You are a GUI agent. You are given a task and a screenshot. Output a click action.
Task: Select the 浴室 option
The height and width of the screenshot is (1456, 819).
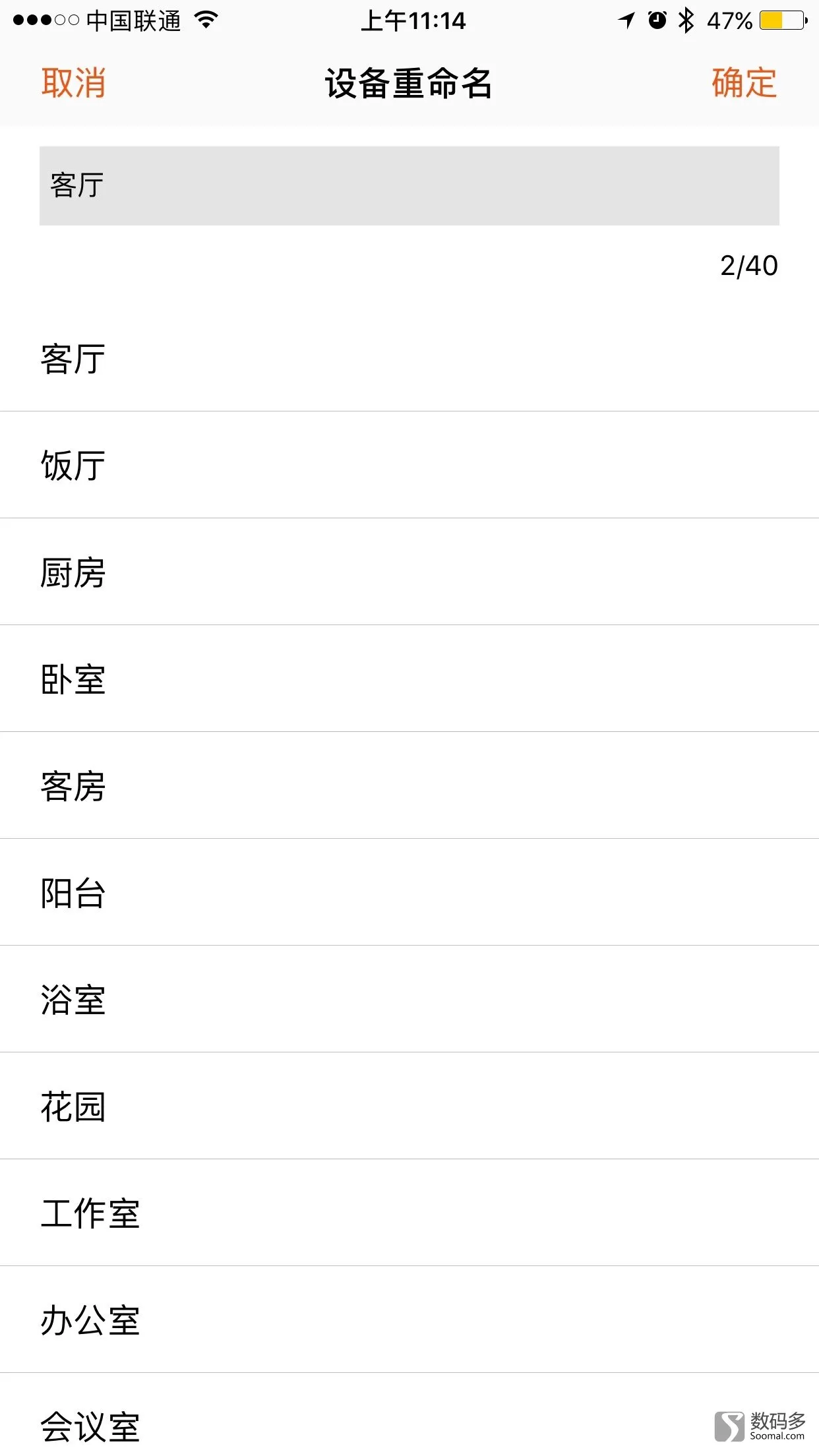(x=409, y=1000)
